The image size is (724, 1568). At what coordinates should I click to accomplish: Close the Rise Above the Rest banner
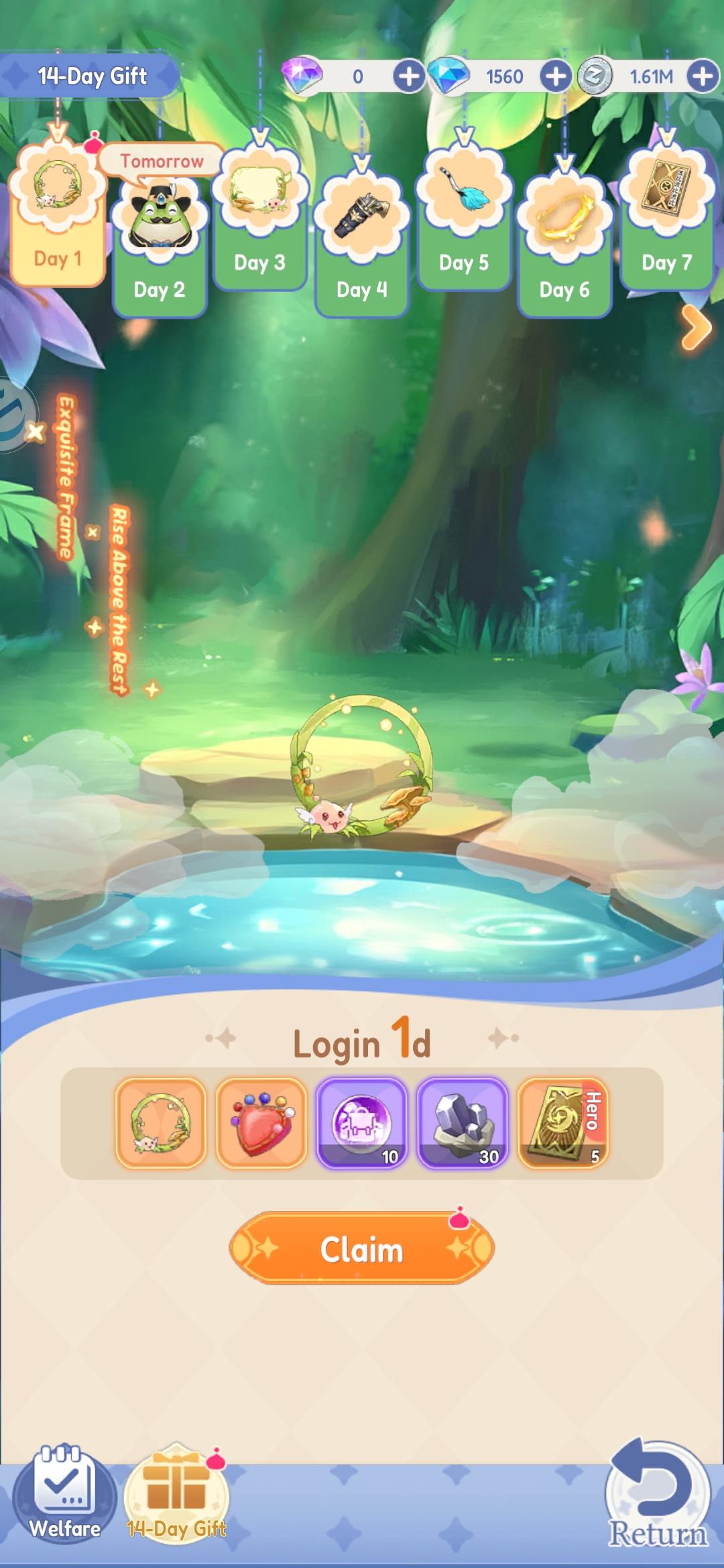click(91, 531)
